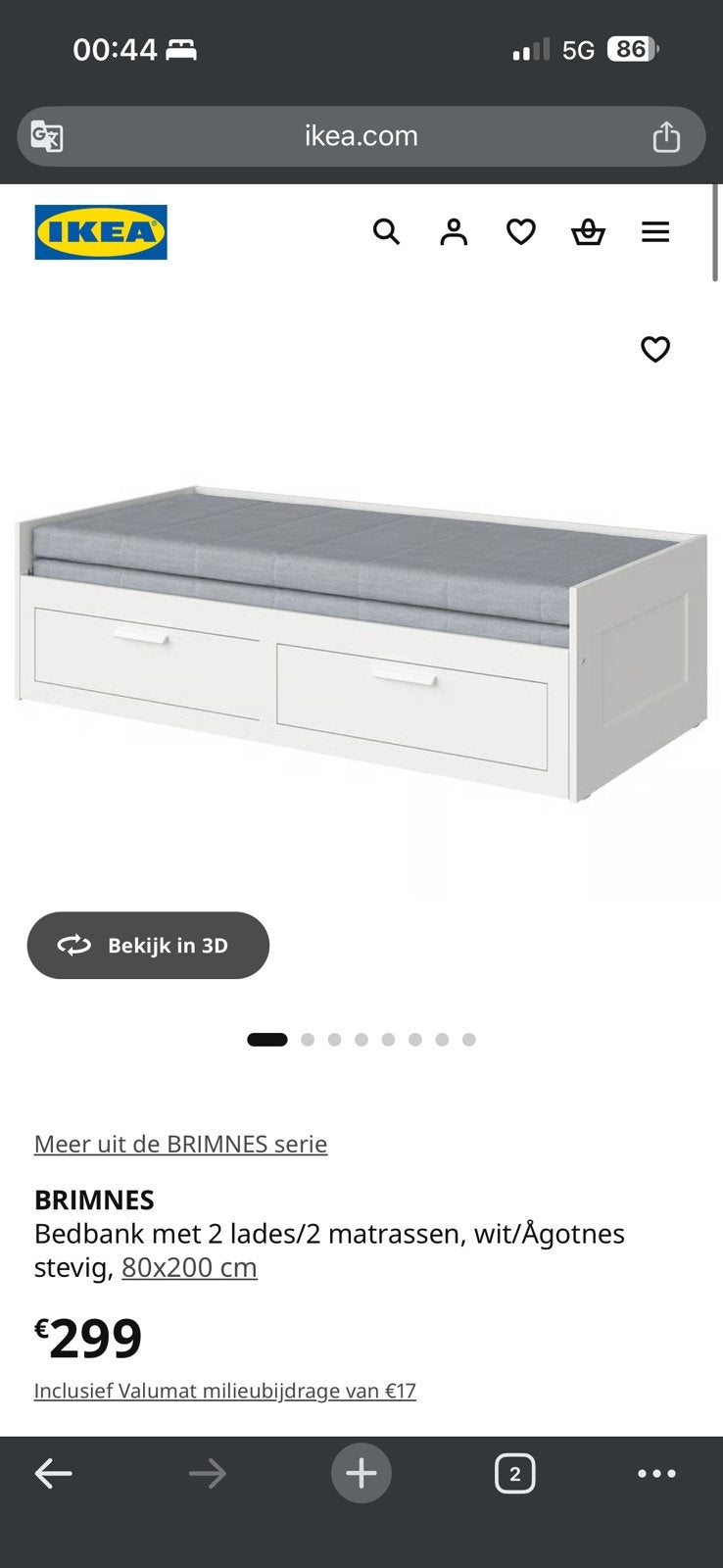Open the favorites heart in header
723x1568 pixels.
coord(520,232)
